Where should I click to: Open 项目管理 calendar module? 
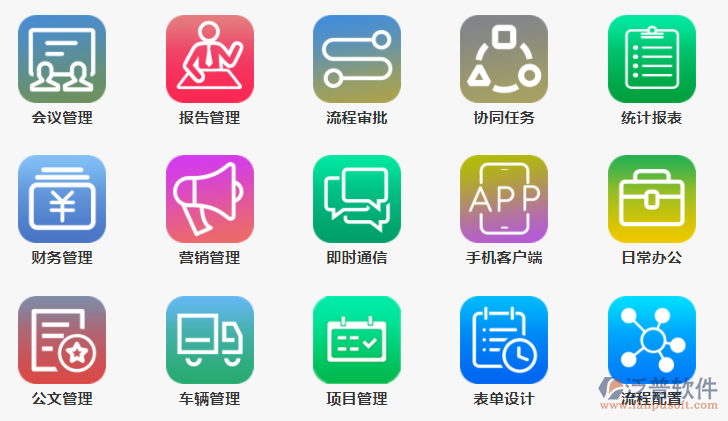[357, 340]
